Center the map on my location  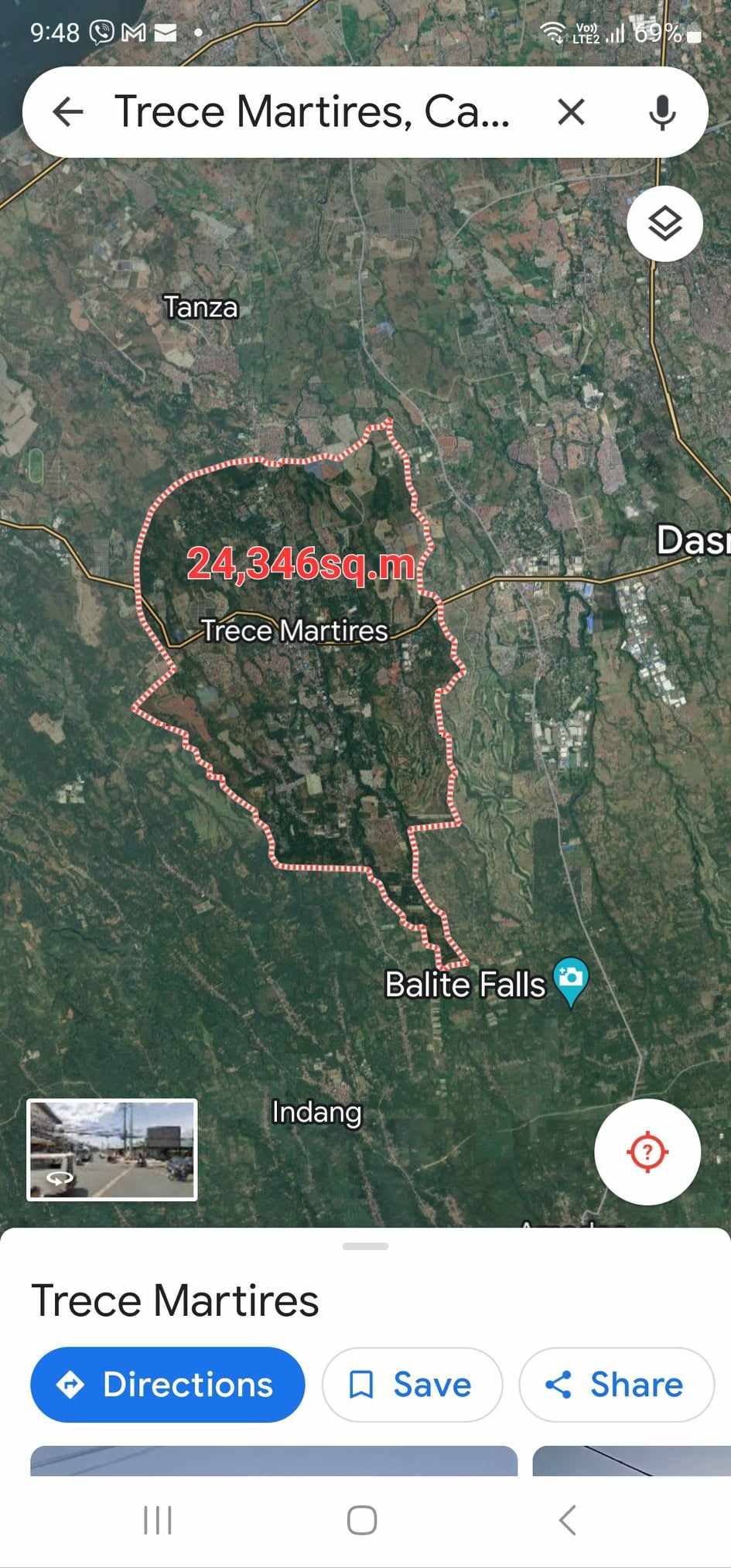pyautogui.click(x=647, y=1152)
